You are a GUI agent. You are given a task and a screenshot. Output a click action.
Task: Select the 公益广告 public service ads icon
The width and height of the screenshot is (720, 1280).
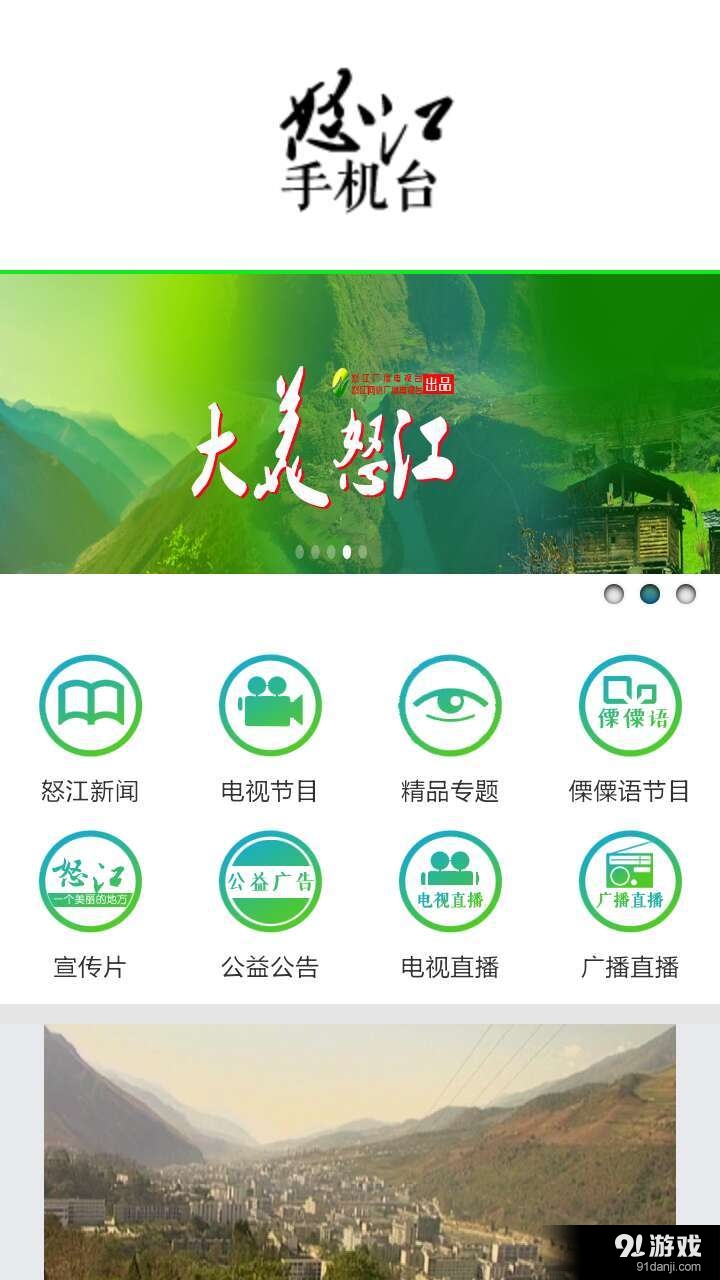(x=270, y=882)
